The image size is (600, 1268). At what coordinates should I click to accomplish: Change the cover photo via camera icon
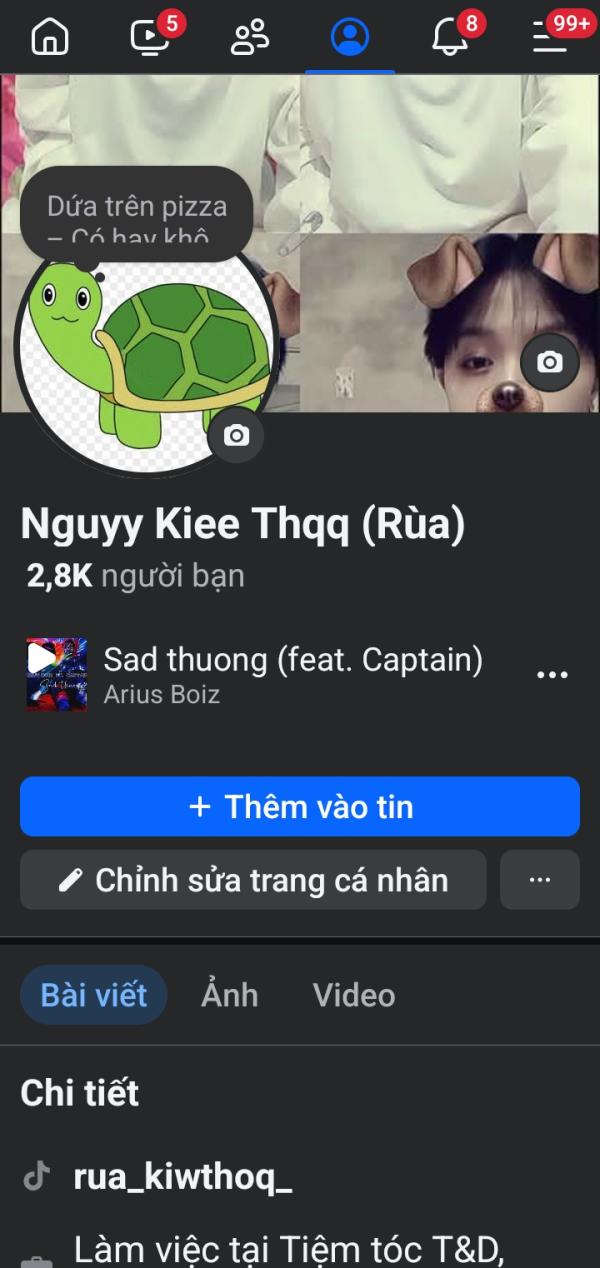point(549,362)
